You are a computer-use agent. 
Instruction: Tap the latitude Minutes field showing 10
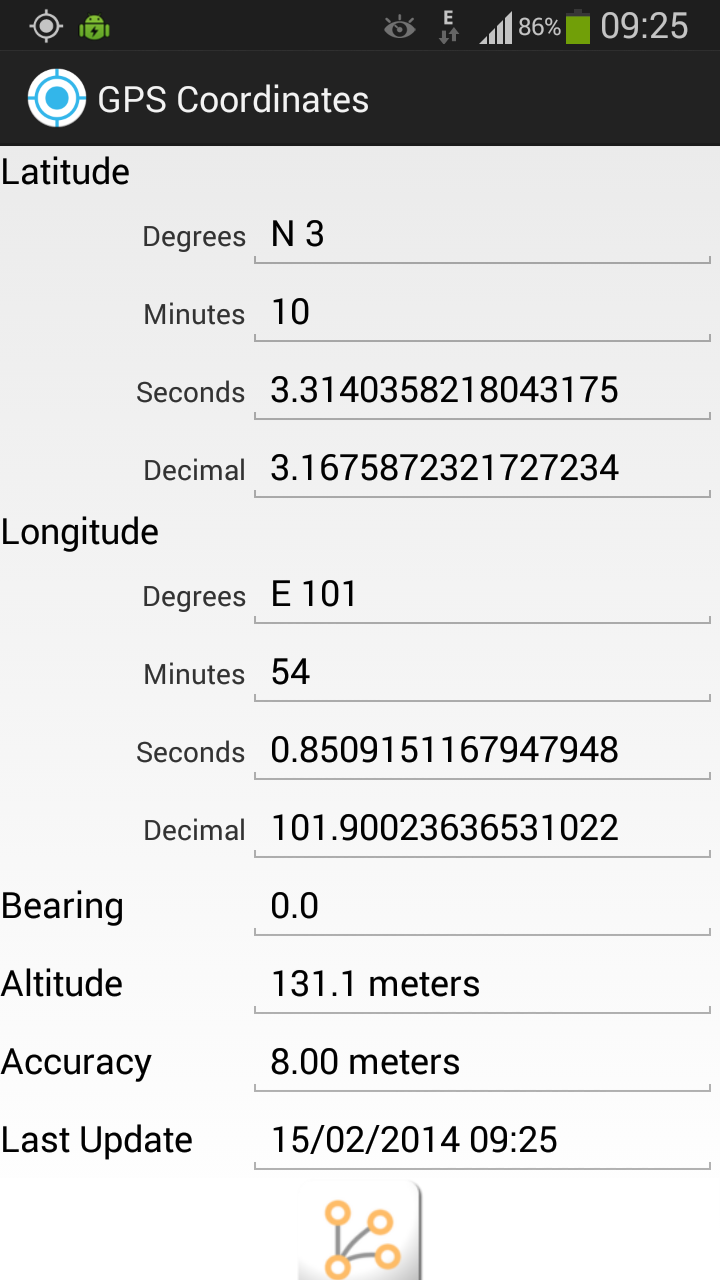tap(482, 313)
